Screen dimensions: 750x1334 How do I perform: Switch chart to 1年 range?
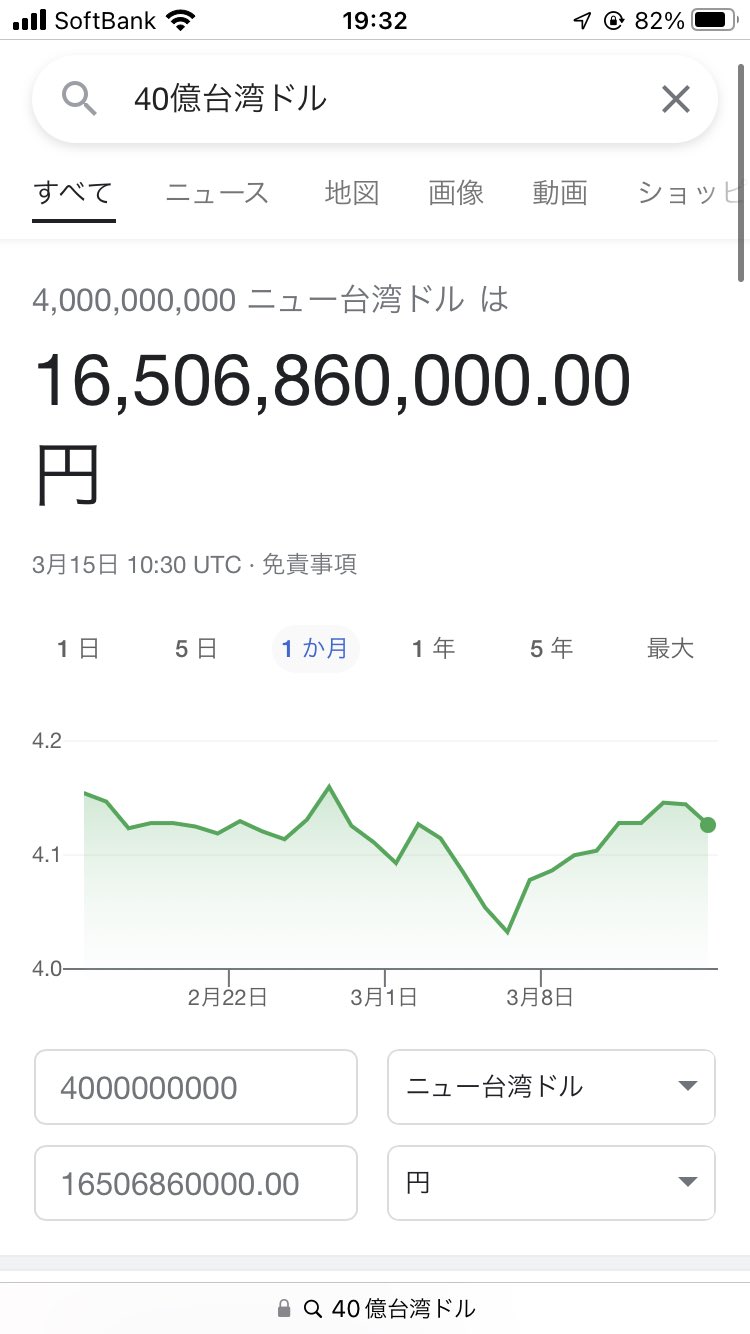pos(433,649)
